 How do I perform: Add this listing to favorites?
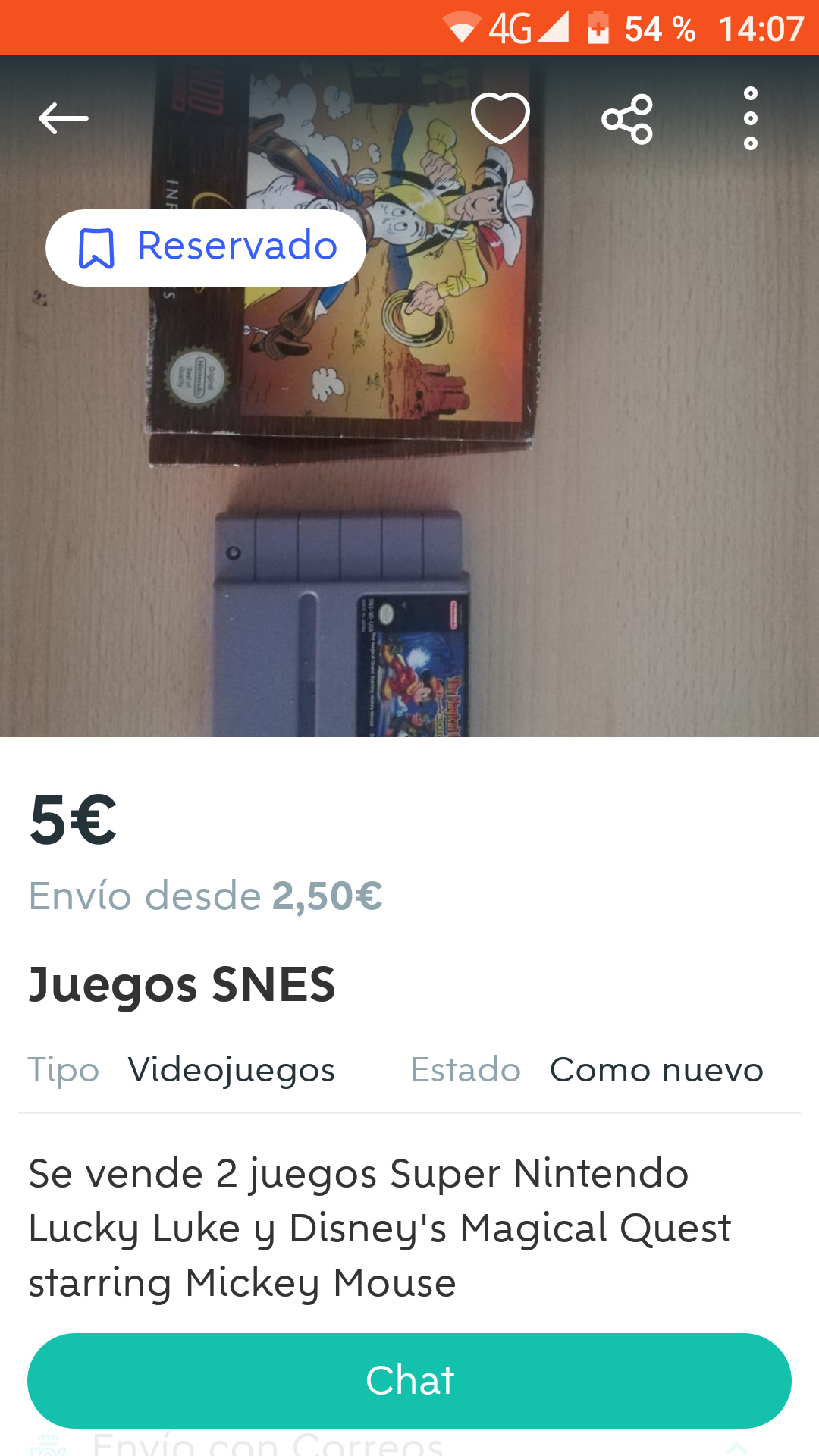[500, 118]
